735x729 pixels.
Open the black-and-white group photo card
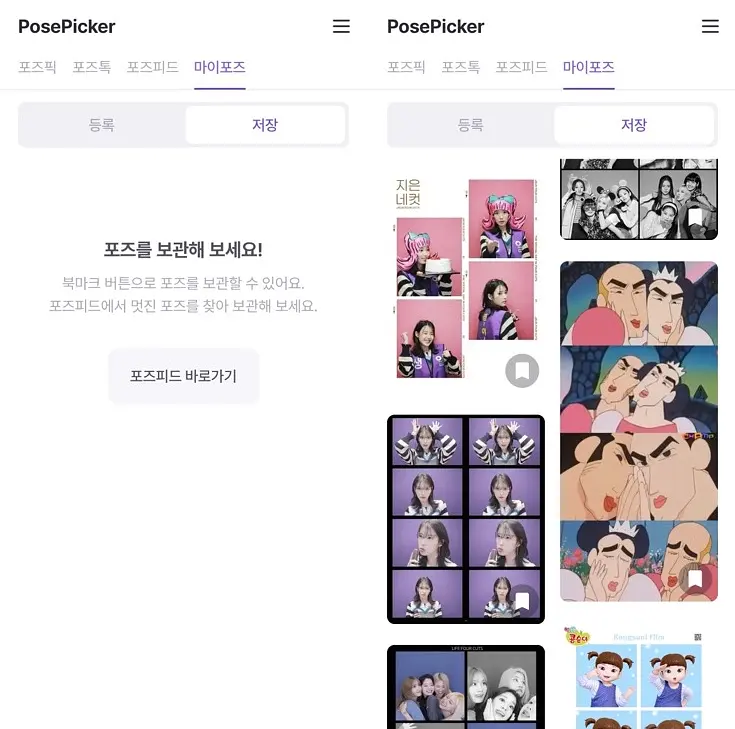(639, 199)
